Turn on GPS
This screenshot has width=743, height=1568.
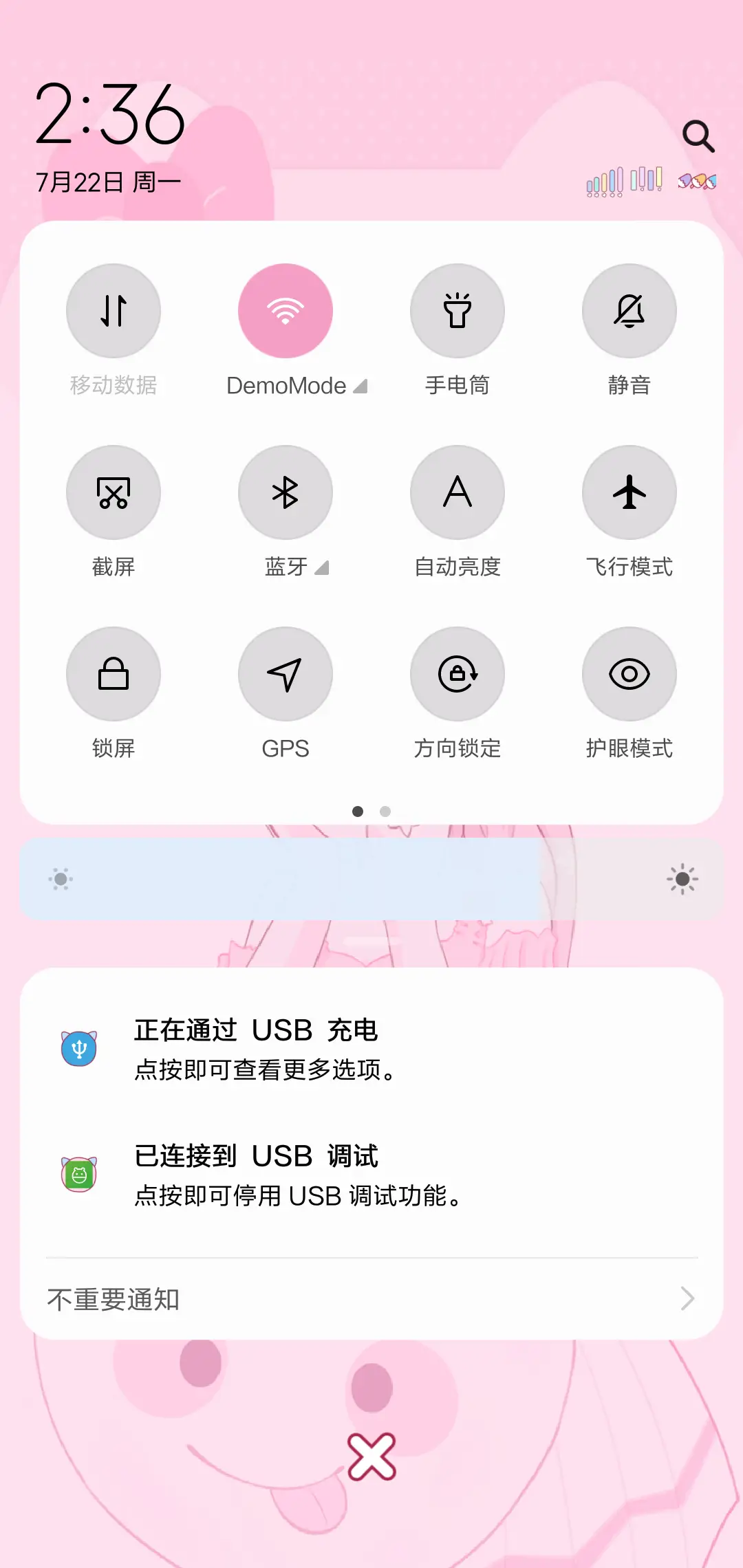[286, 674]
